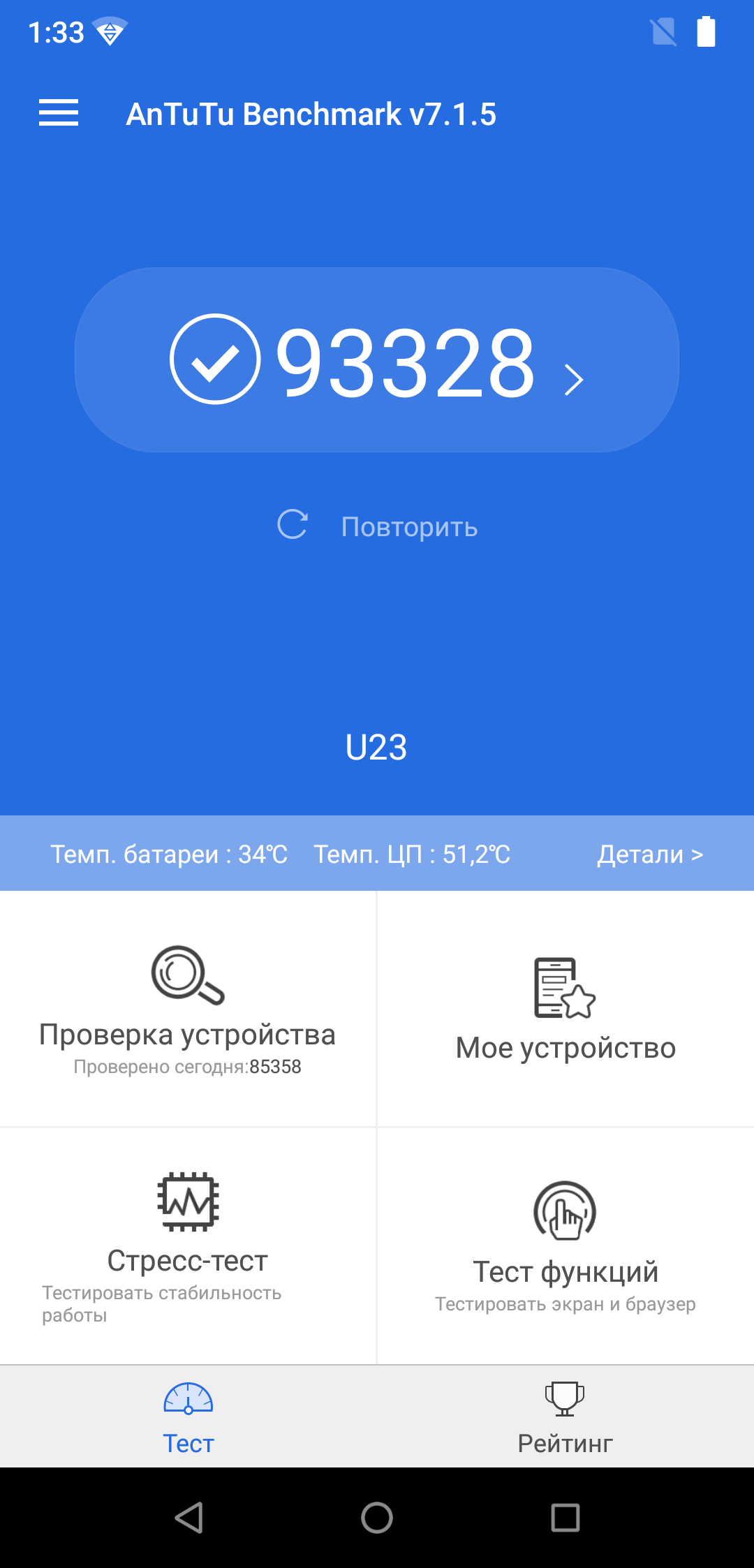Open Мое устройство info

[x=565, y=1008]
